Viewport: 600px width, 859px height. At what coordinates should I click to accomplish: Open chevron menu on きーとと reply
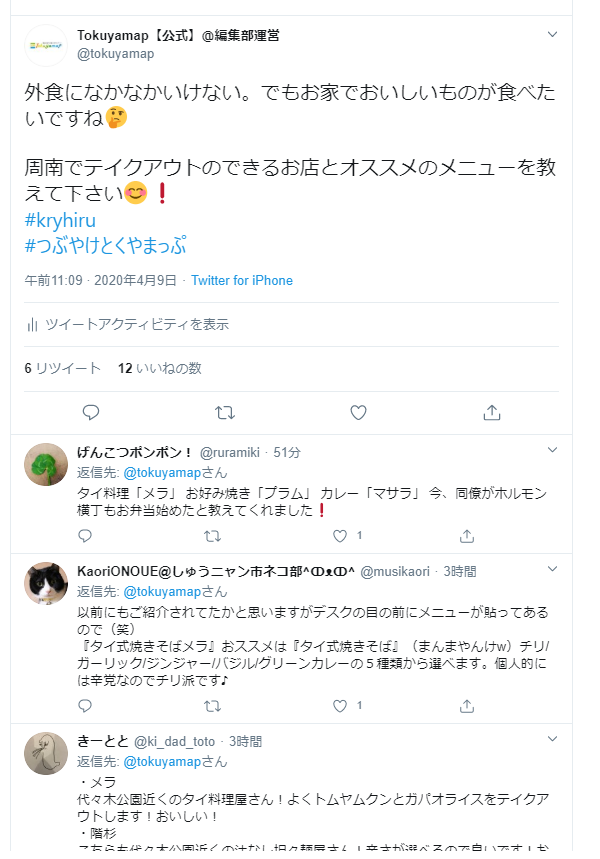pos(552,741)
